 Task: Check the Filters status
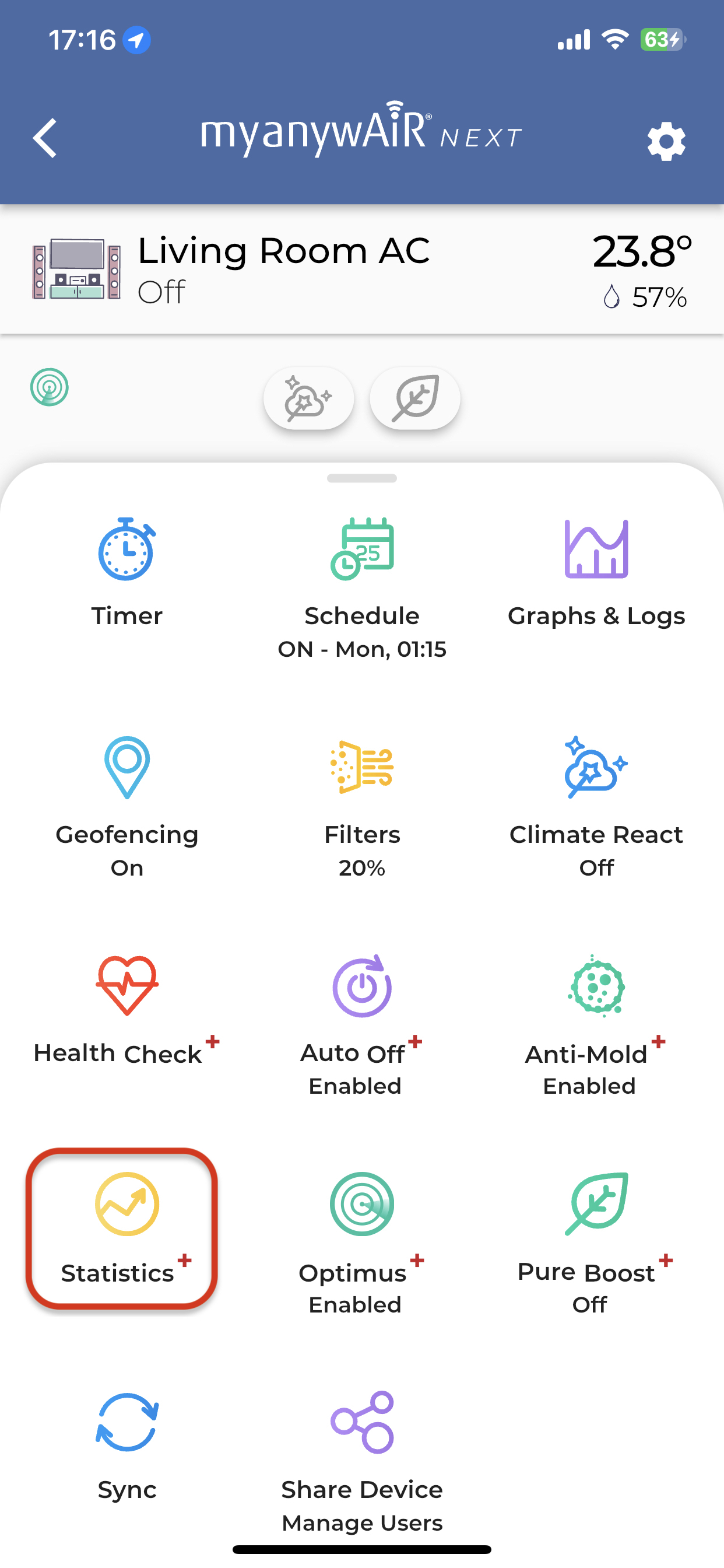[362, 803]
